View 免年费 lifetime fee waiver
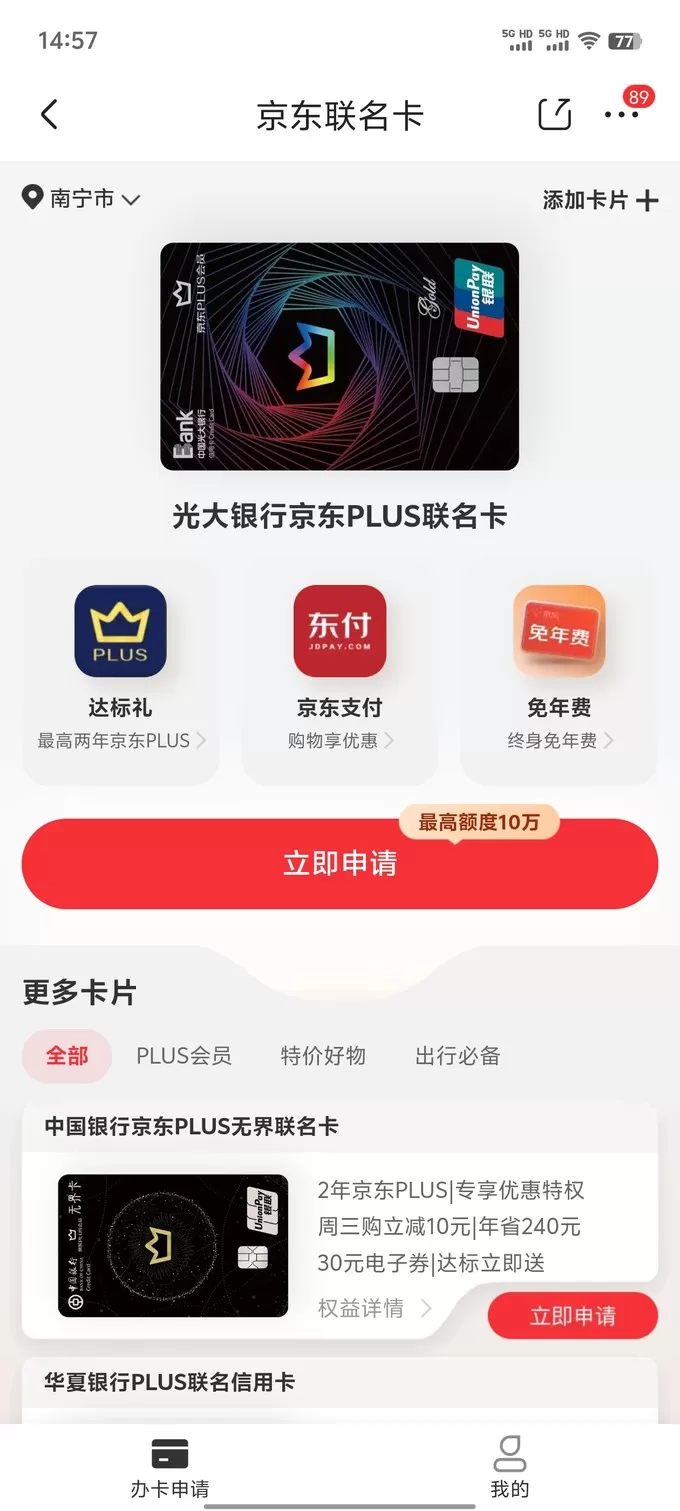 [559, 668]
